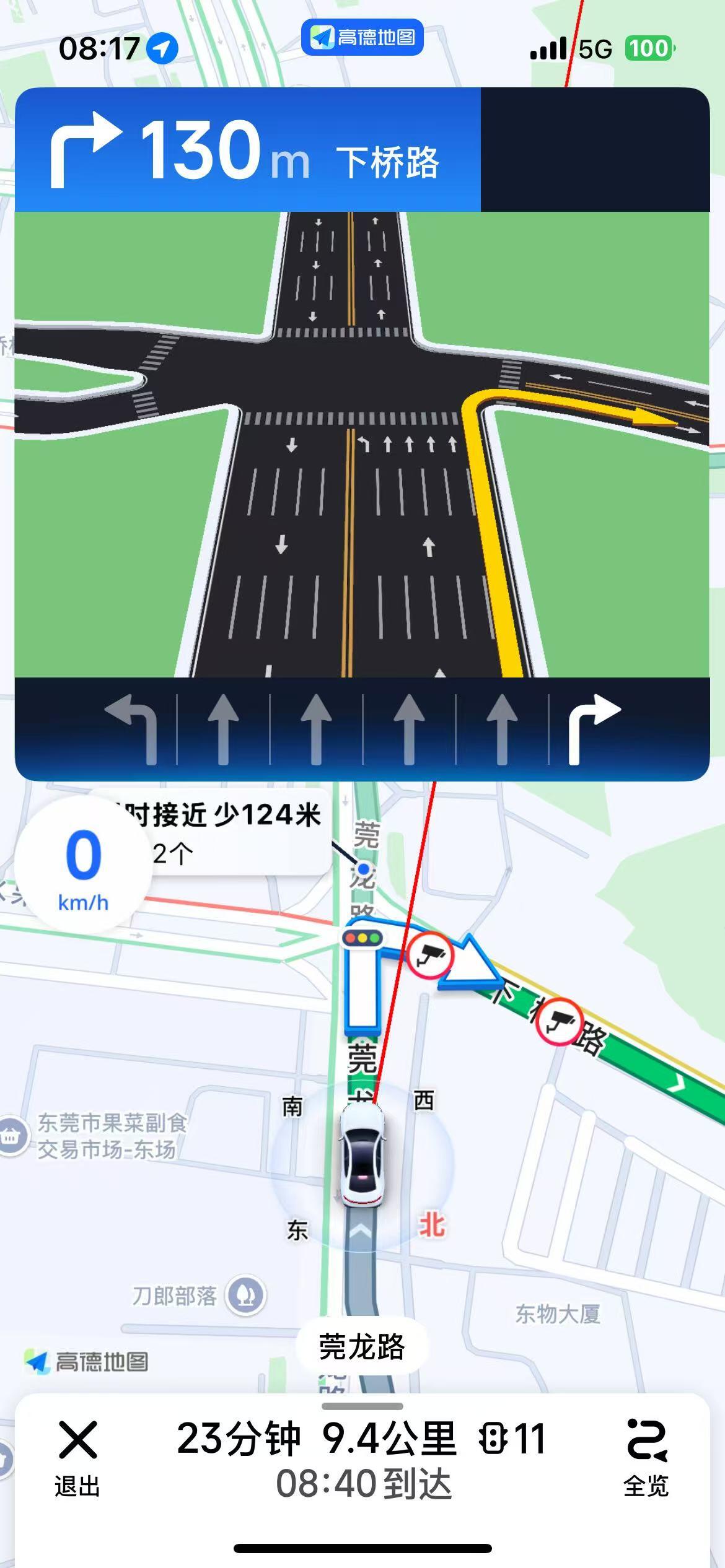This screenshot has width=725, height=1568.
Task: Open the 刀郎部落 place marker
Action: coord(245,1294)
